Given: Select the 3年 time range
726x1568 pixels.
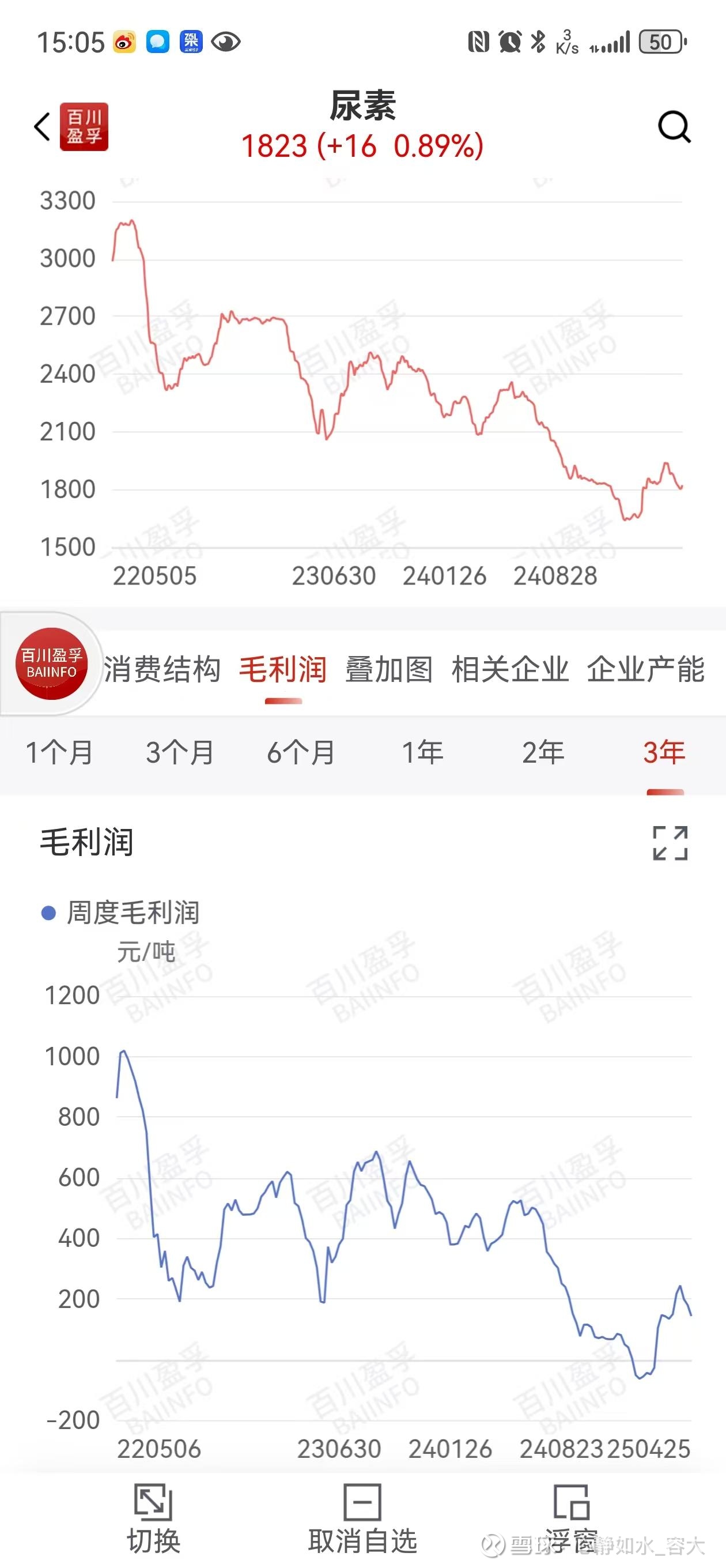Looking at the screenshot, I should point(664,752).
